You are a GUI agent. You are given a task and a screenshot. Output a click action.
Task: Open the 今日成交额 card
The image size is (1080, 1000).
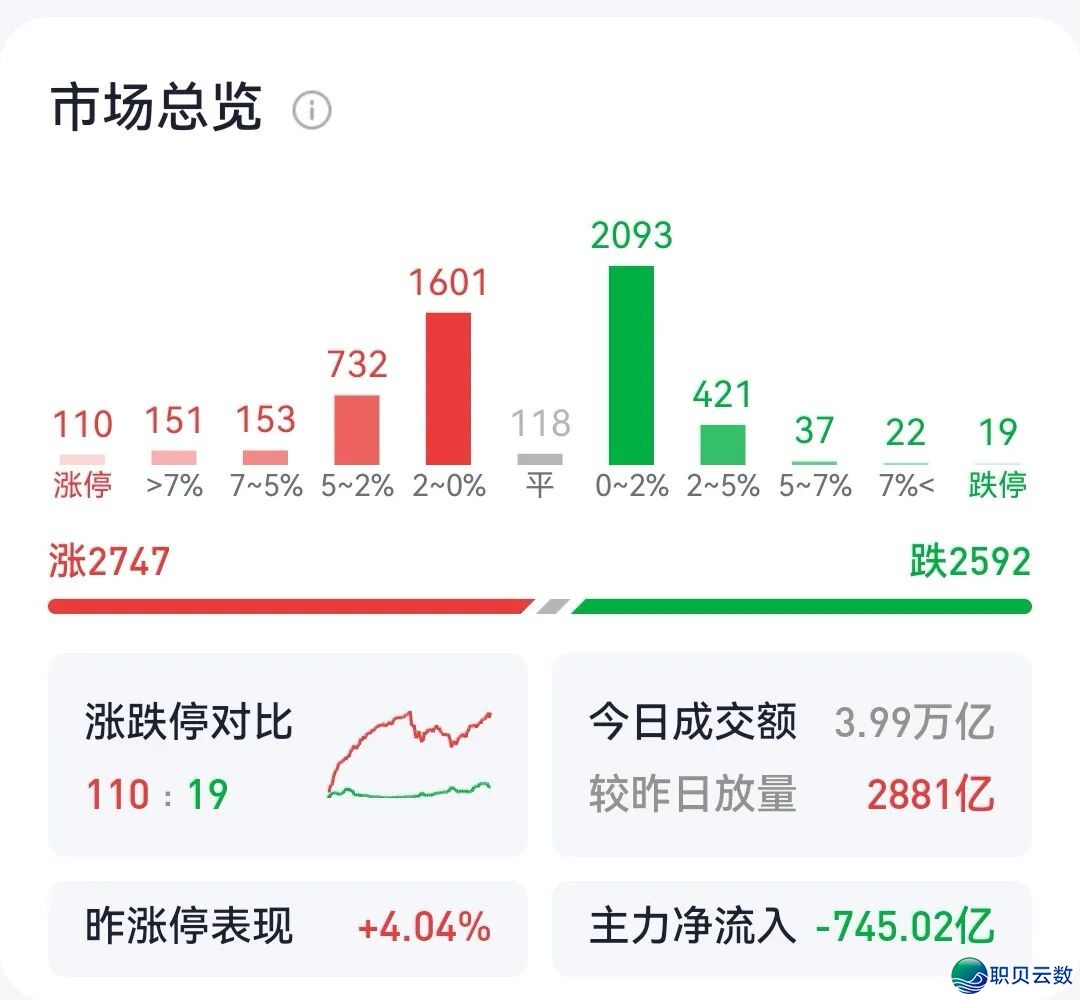click(791, 755)
